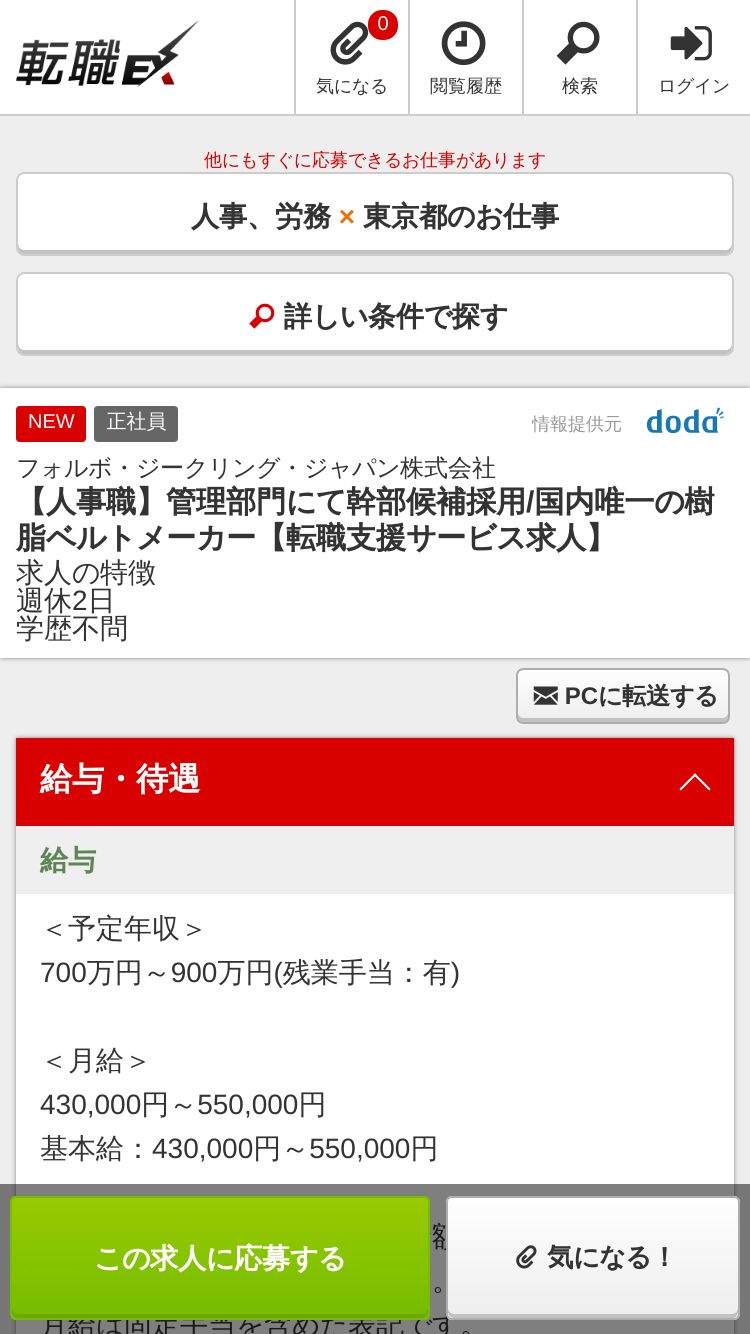Save this job with 気になる！ button
This screenshot has height=1334, width=750.
click(x=593, y=1257)
